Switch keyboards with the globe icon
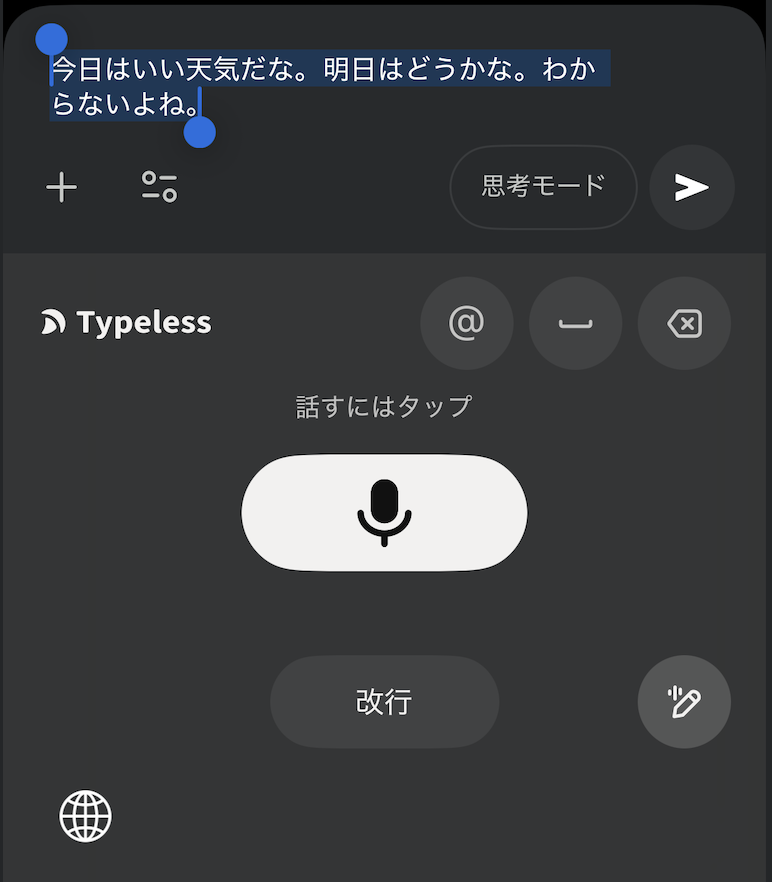This screenshot has width=772, height=882. [86, 816]
